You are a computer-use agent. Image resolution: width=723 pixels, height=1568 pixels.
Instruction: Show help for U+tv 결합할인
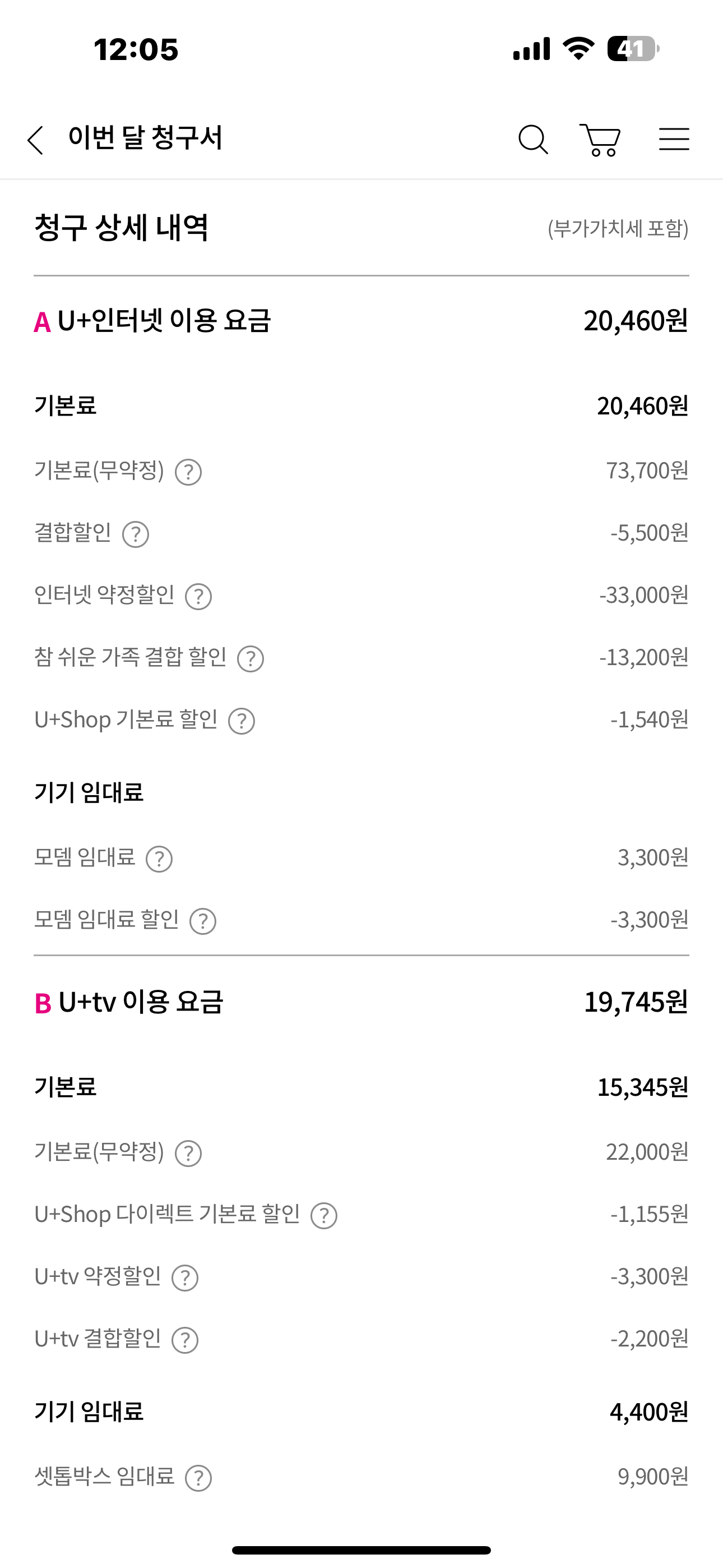[x=185, y=1340]
